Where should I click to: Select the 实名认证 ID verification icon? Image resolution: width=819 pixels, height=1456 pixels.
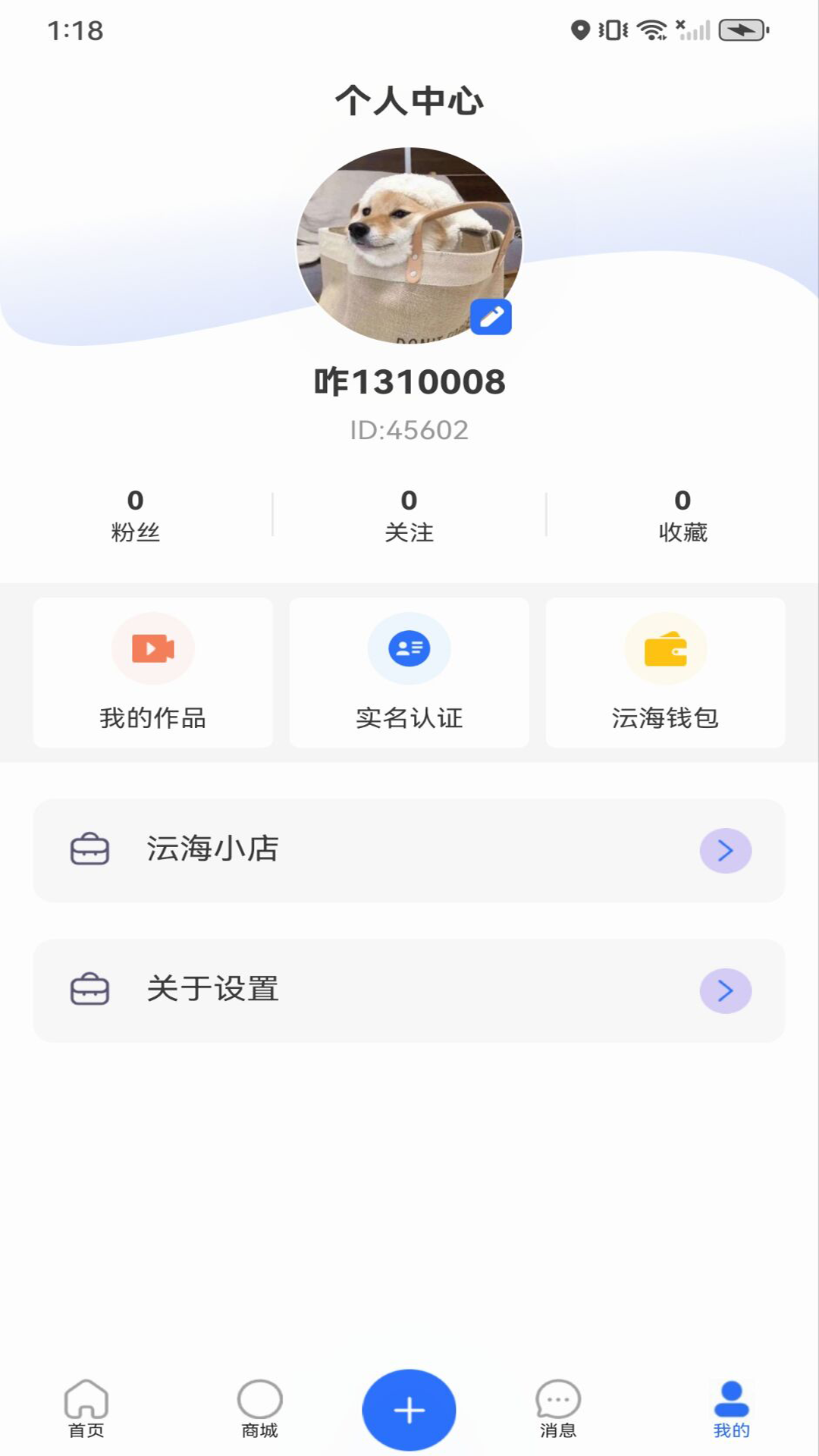[409, 648]
